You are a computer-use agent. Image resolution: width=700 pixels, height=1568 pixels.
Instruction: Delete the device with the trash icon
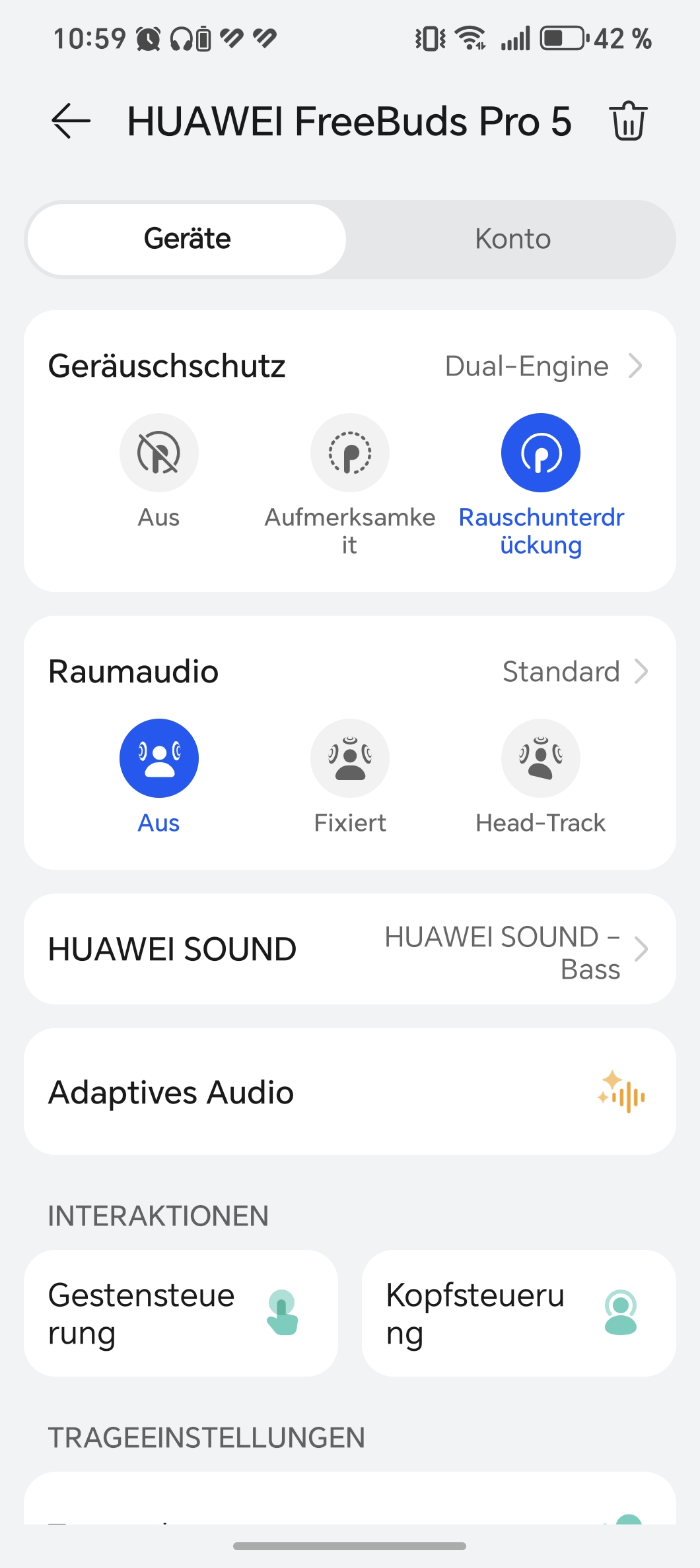(x=628, y=121)
